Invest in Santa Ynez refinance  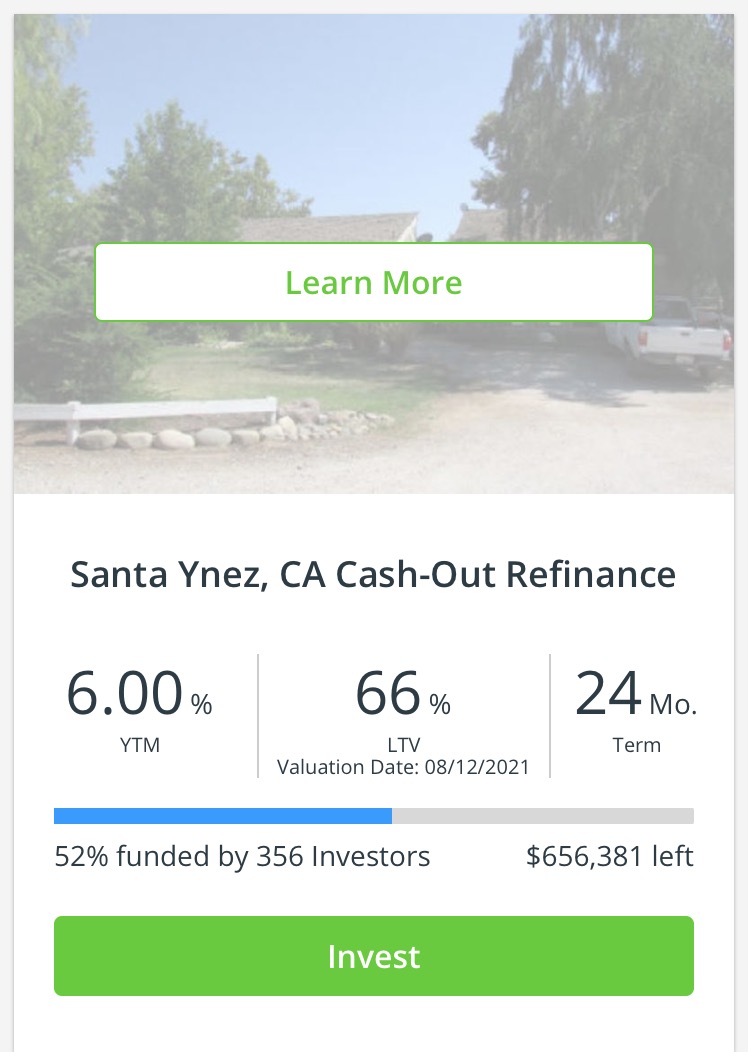click(373, 956)
